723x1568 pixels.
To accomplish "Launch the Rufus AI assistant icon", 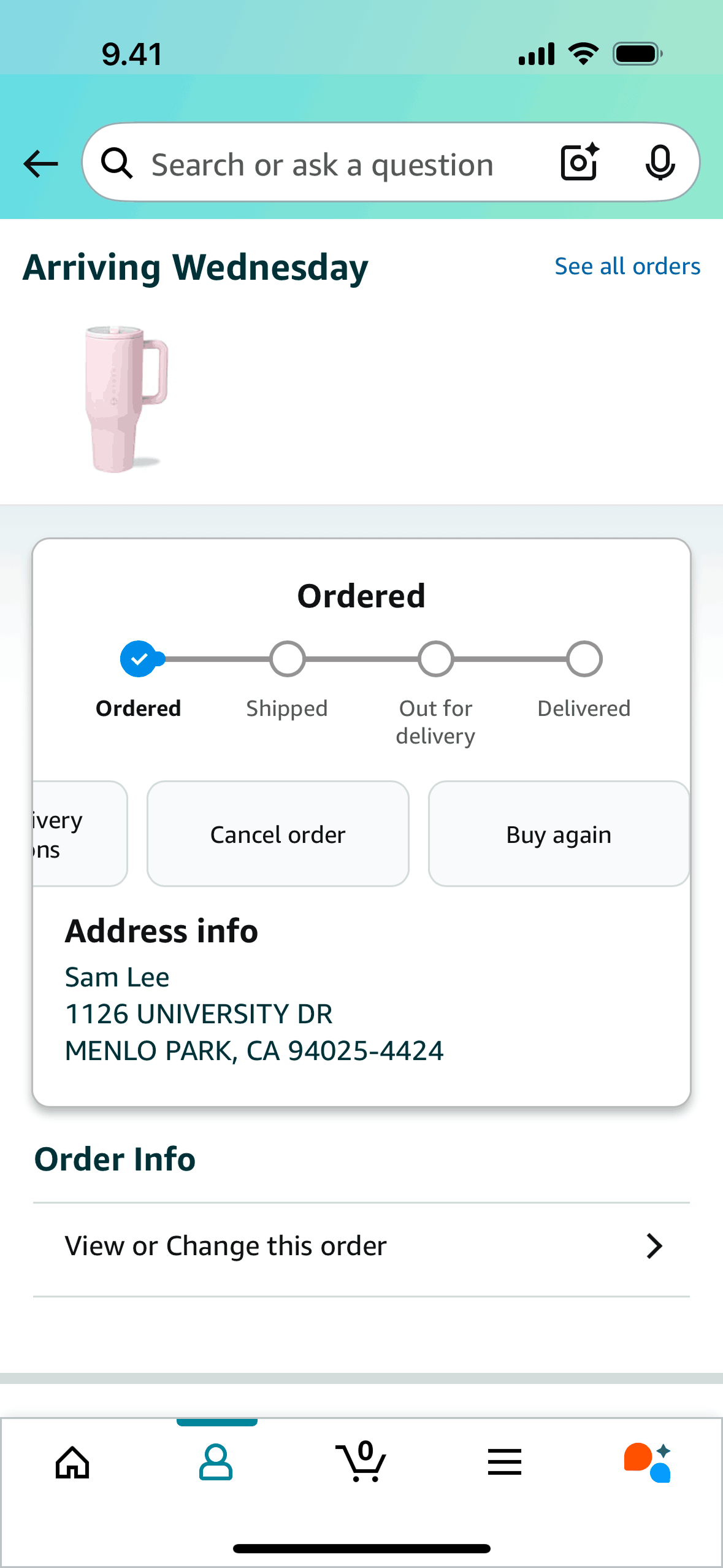I will [x=649, y=1462].
